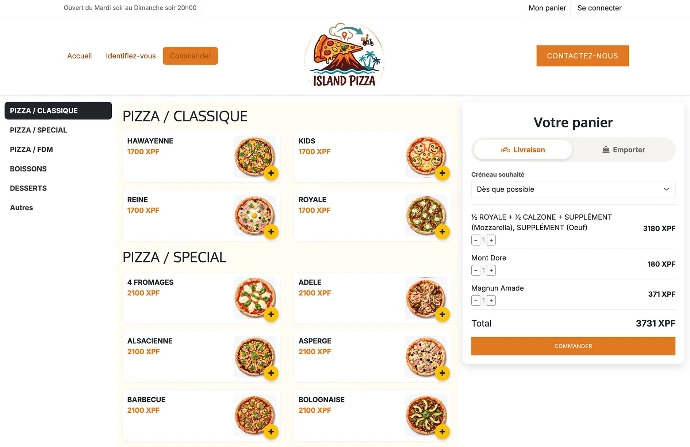Select the Livraison delivery option
The image size is (690, 447).
523,150
